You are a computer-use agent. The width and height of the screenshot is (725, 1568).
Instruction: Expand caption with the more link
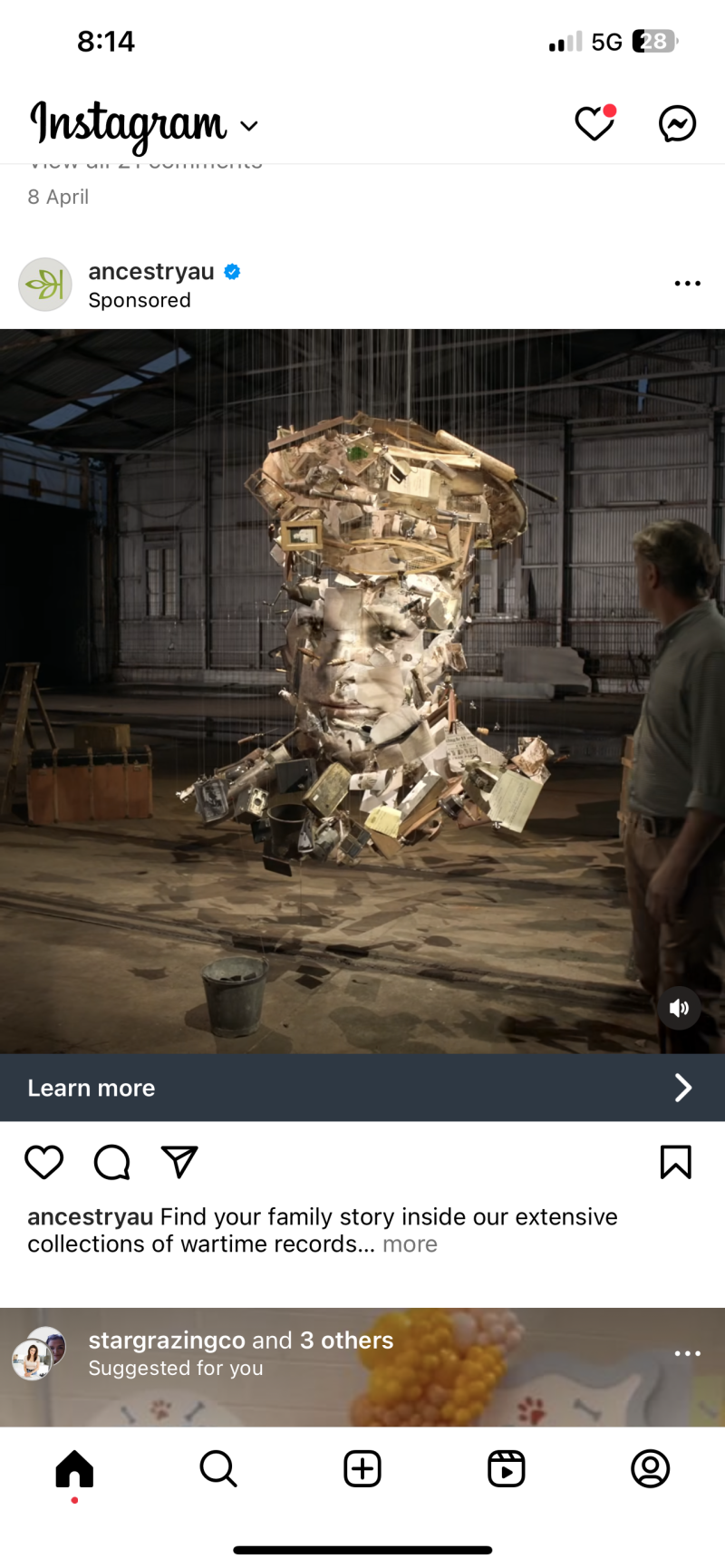(x=410, y=1244)
